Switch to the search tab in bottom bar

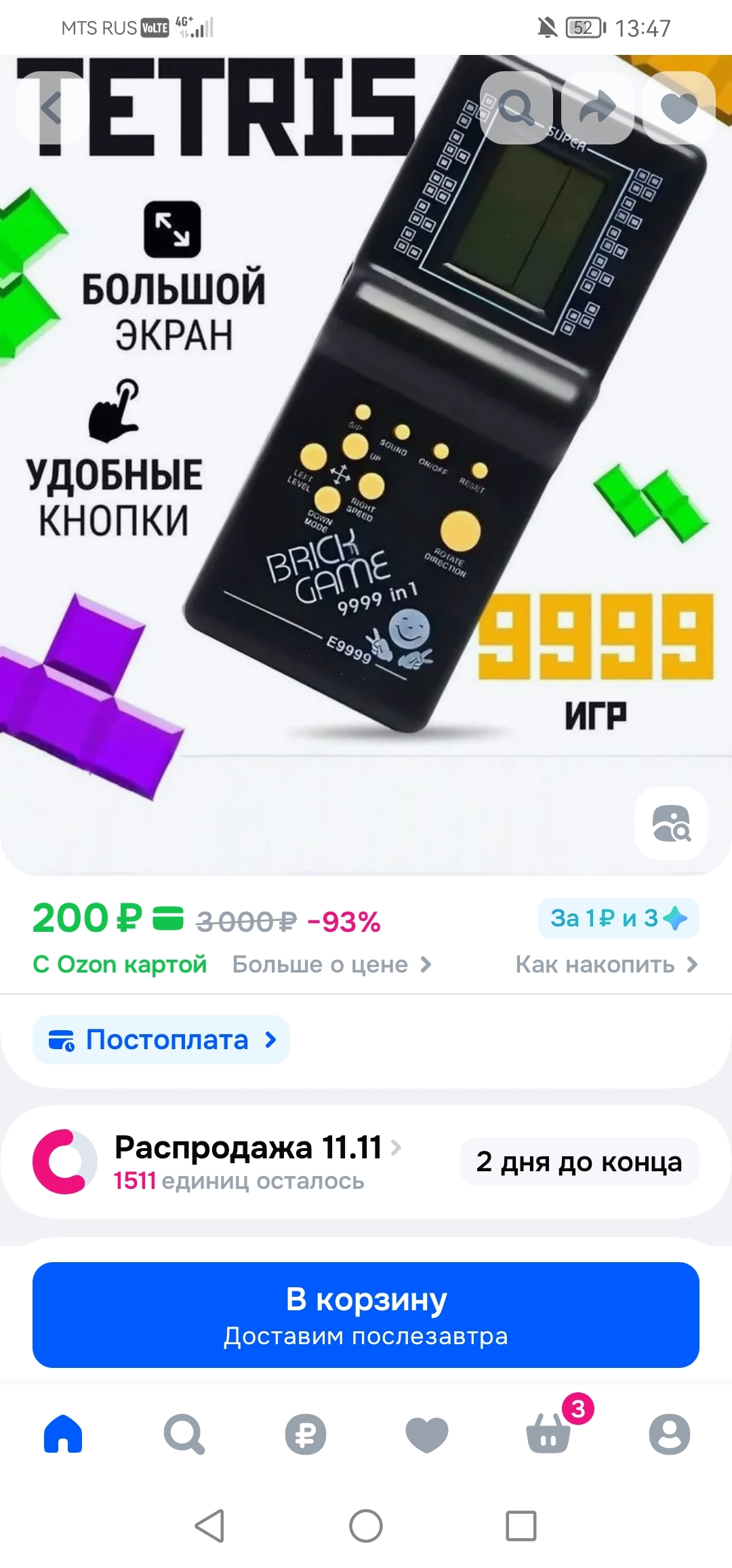184,1434
